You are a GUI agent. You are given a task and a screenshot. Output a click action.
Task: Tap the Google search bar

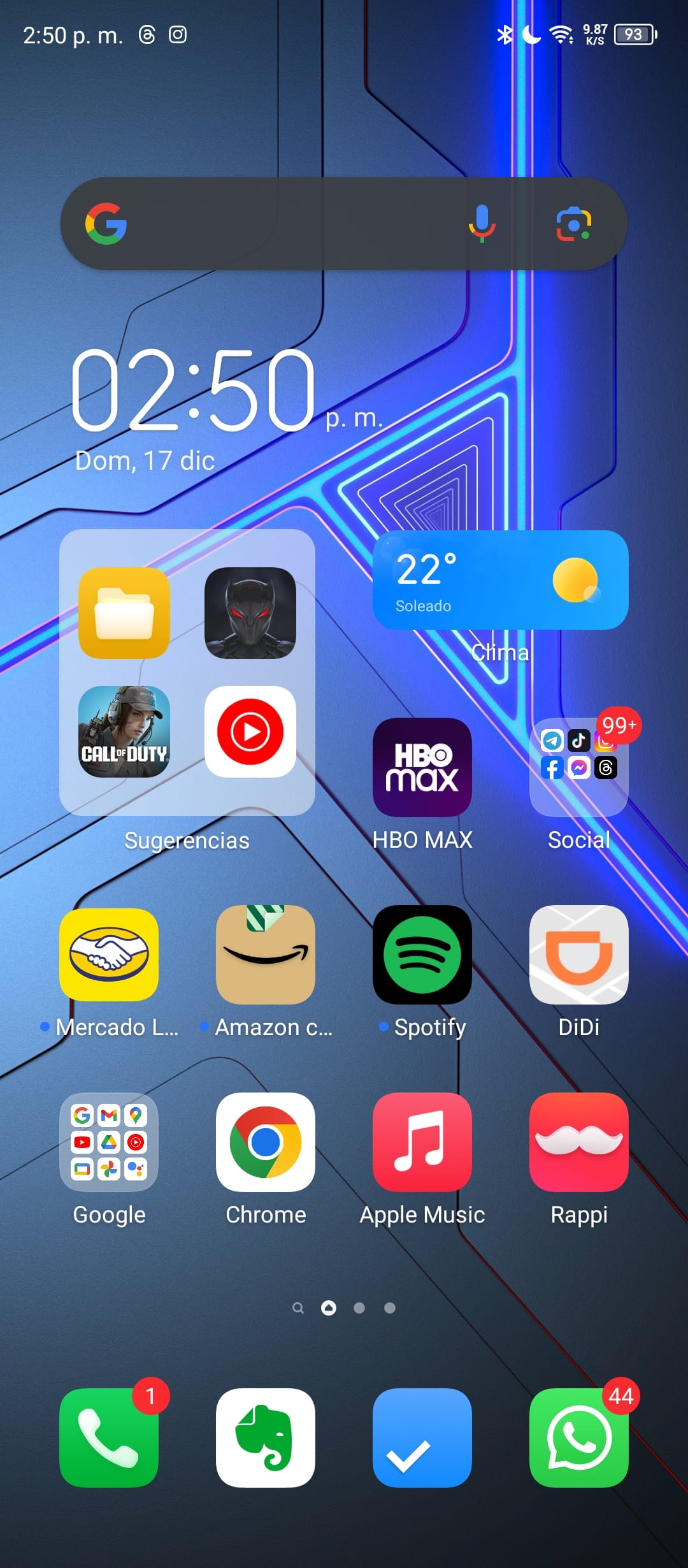[344, 224]
